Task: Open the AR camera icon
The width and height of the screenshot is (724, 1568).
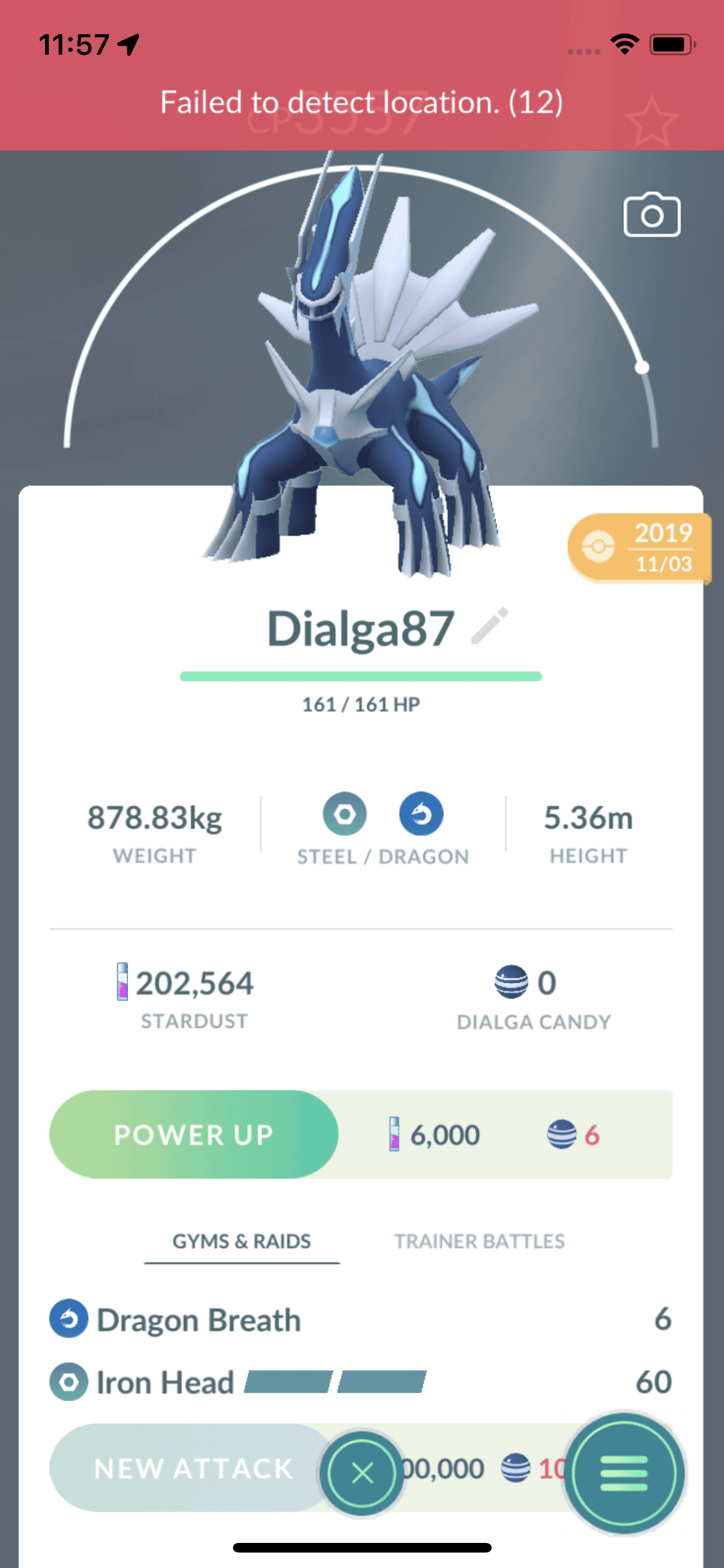Action: coord(651,215)
